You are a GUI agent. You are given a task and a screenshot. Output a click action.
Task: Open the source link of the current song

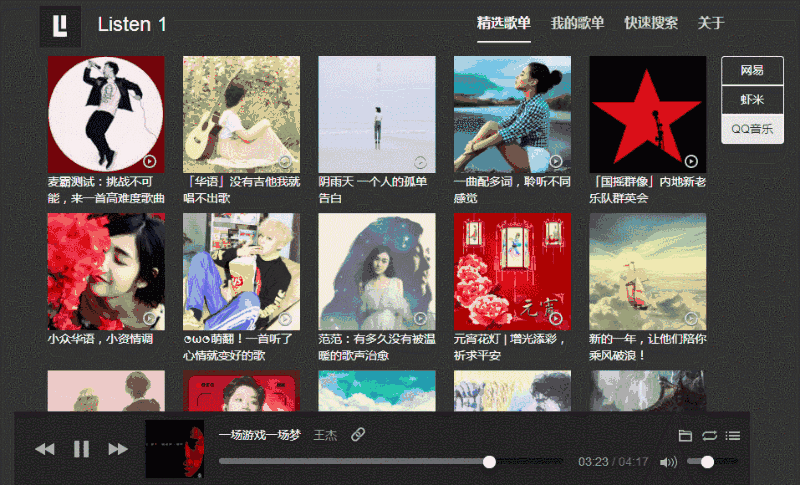coord(358,434)
